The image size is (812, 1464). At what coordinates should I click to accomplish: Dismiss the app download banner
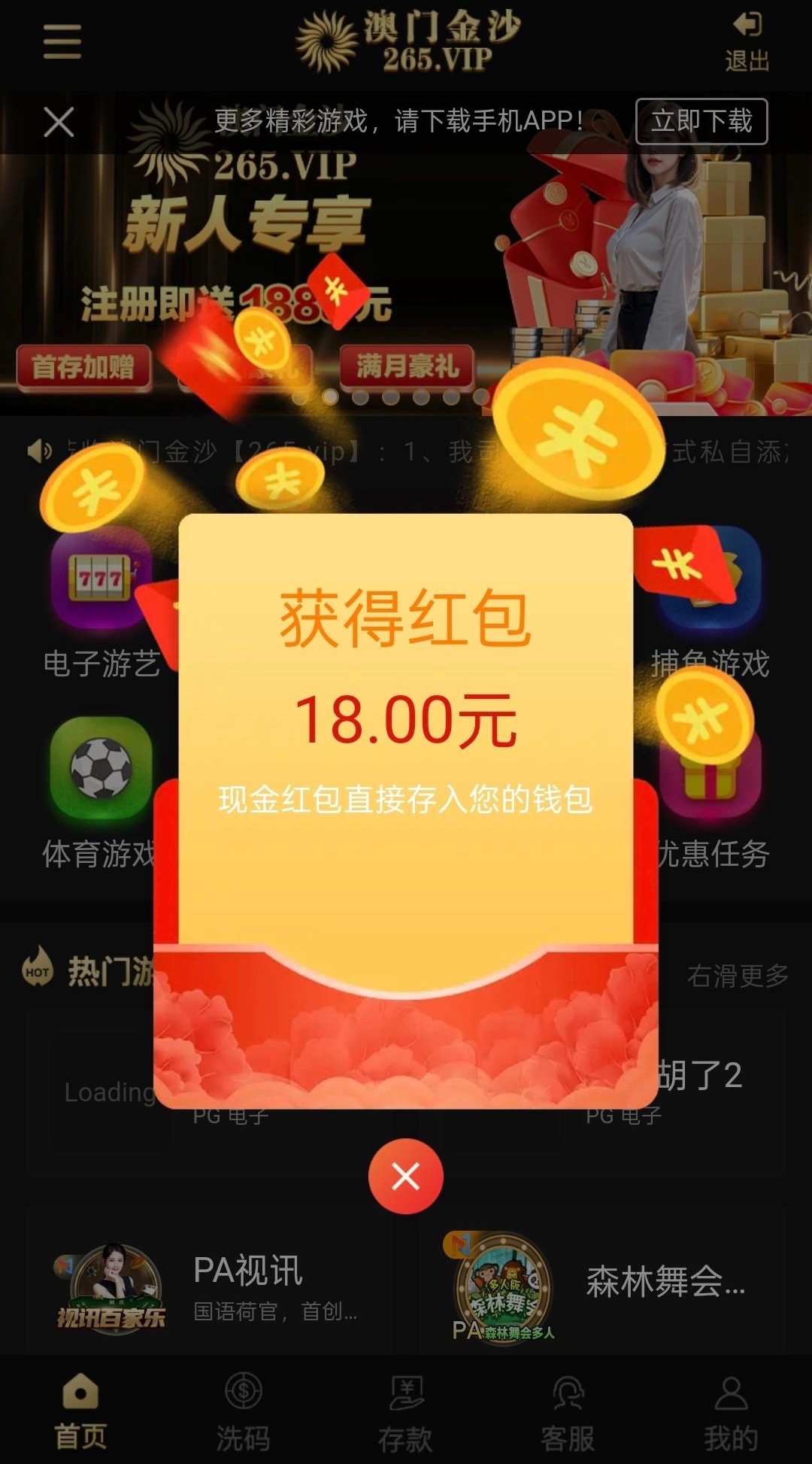tap(59, 122)
